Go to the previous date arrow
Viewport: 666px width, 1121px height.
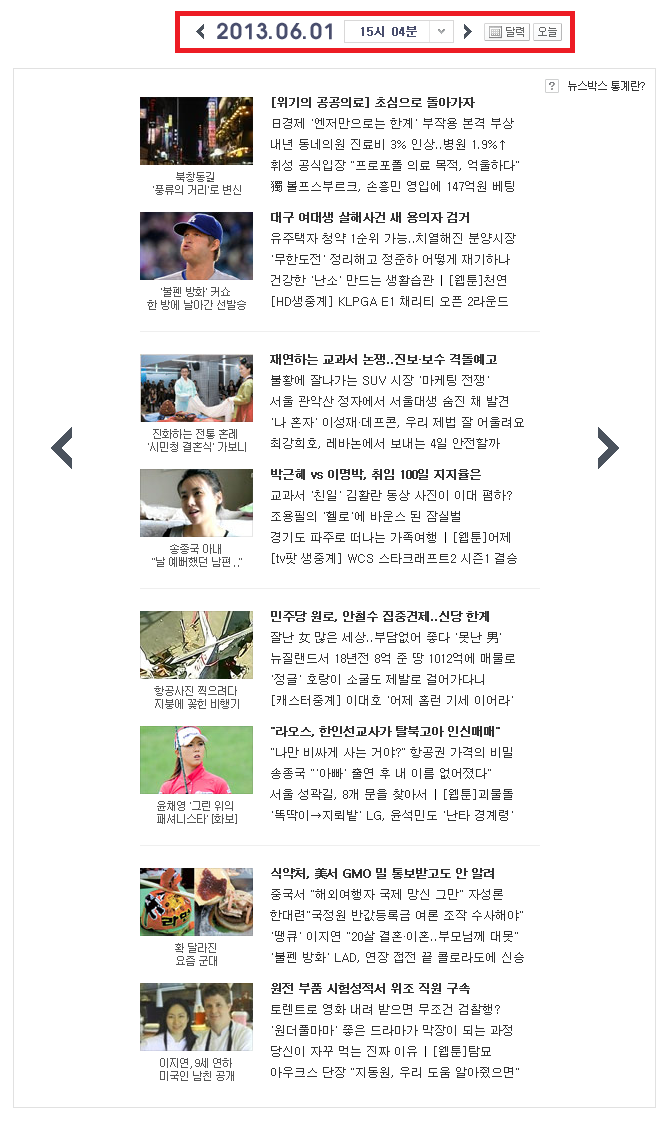(201, 32)
